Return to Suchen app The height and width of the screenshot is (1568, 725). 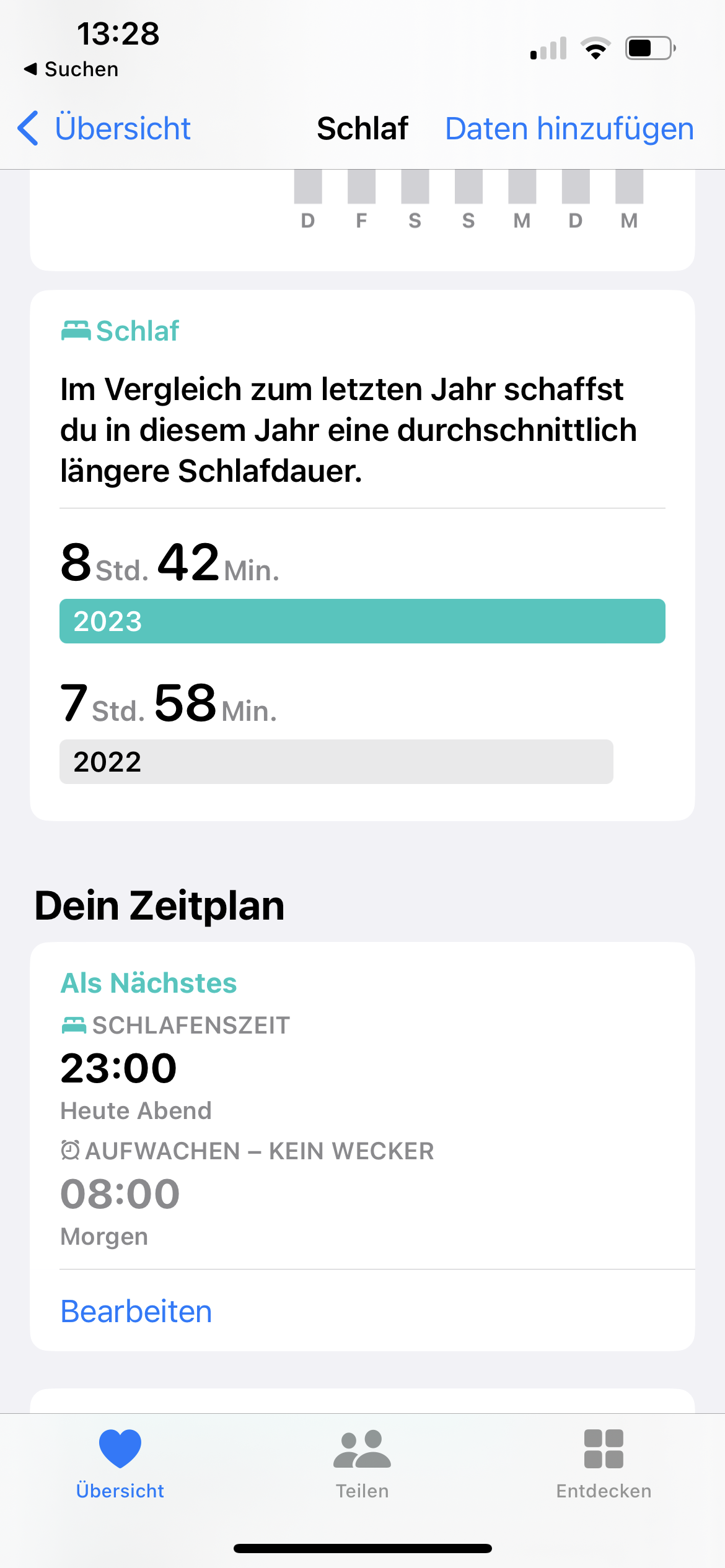tap(71, 69)
